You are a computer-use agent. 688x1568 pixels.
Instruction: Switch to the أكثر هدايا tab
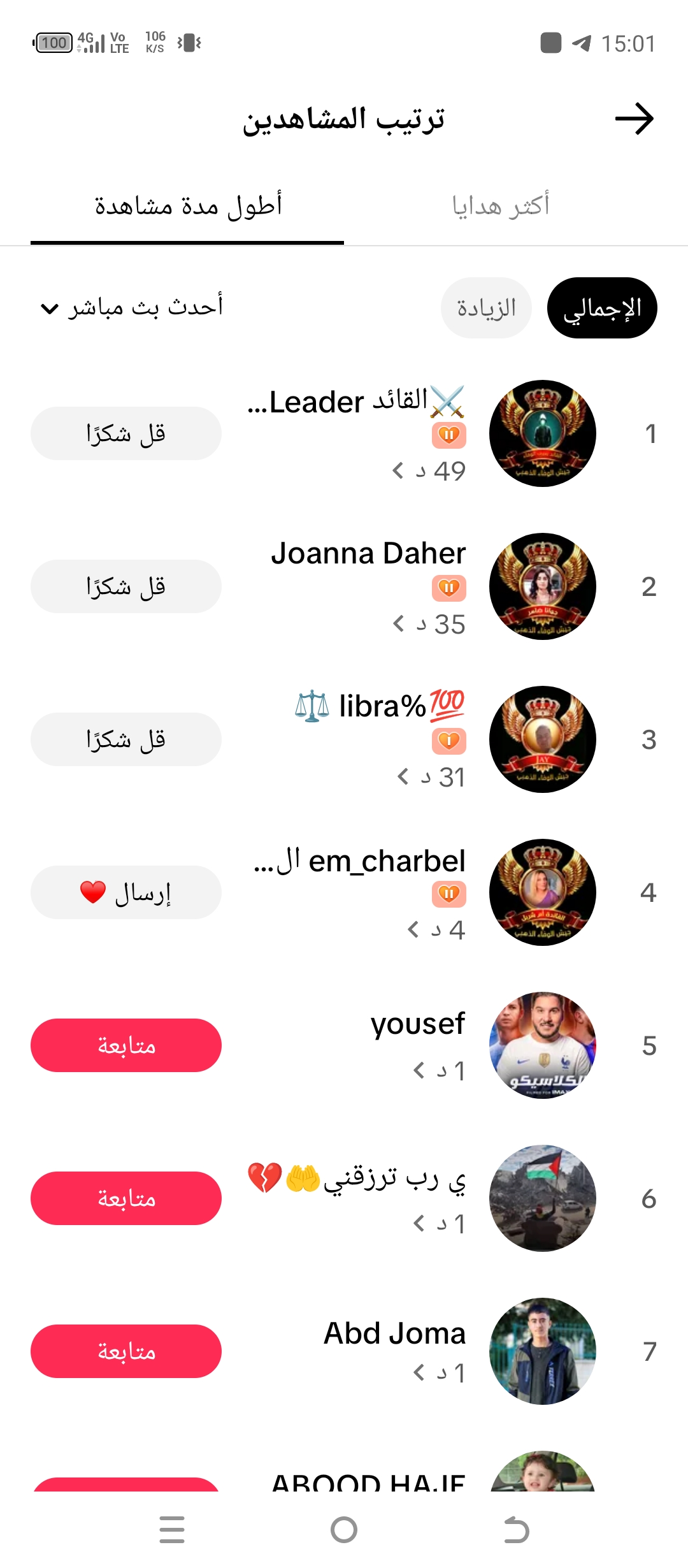pyautogui.click(x=501, y=206)
